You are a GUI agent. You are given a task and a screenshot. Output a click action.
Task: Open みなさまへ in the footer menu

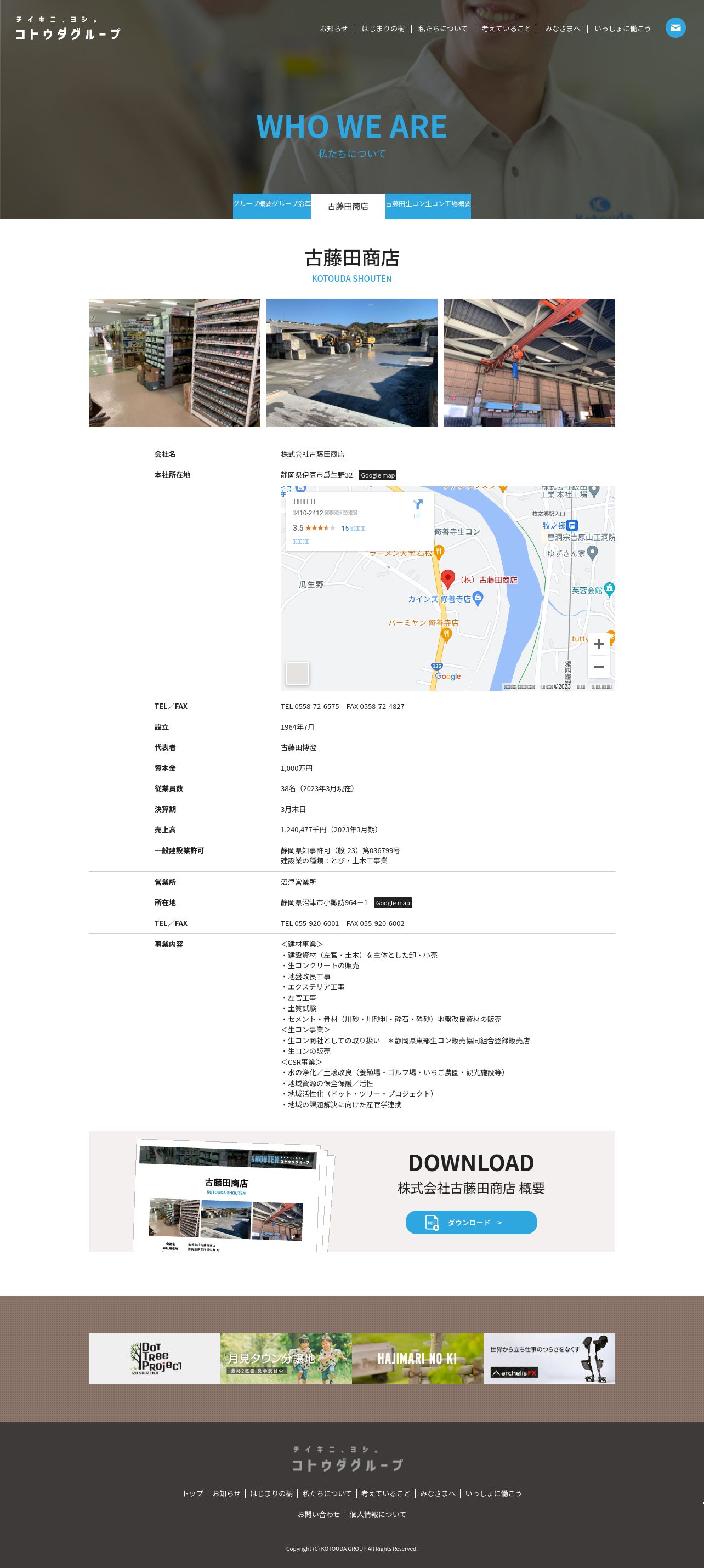click(x=438, y=1493)
